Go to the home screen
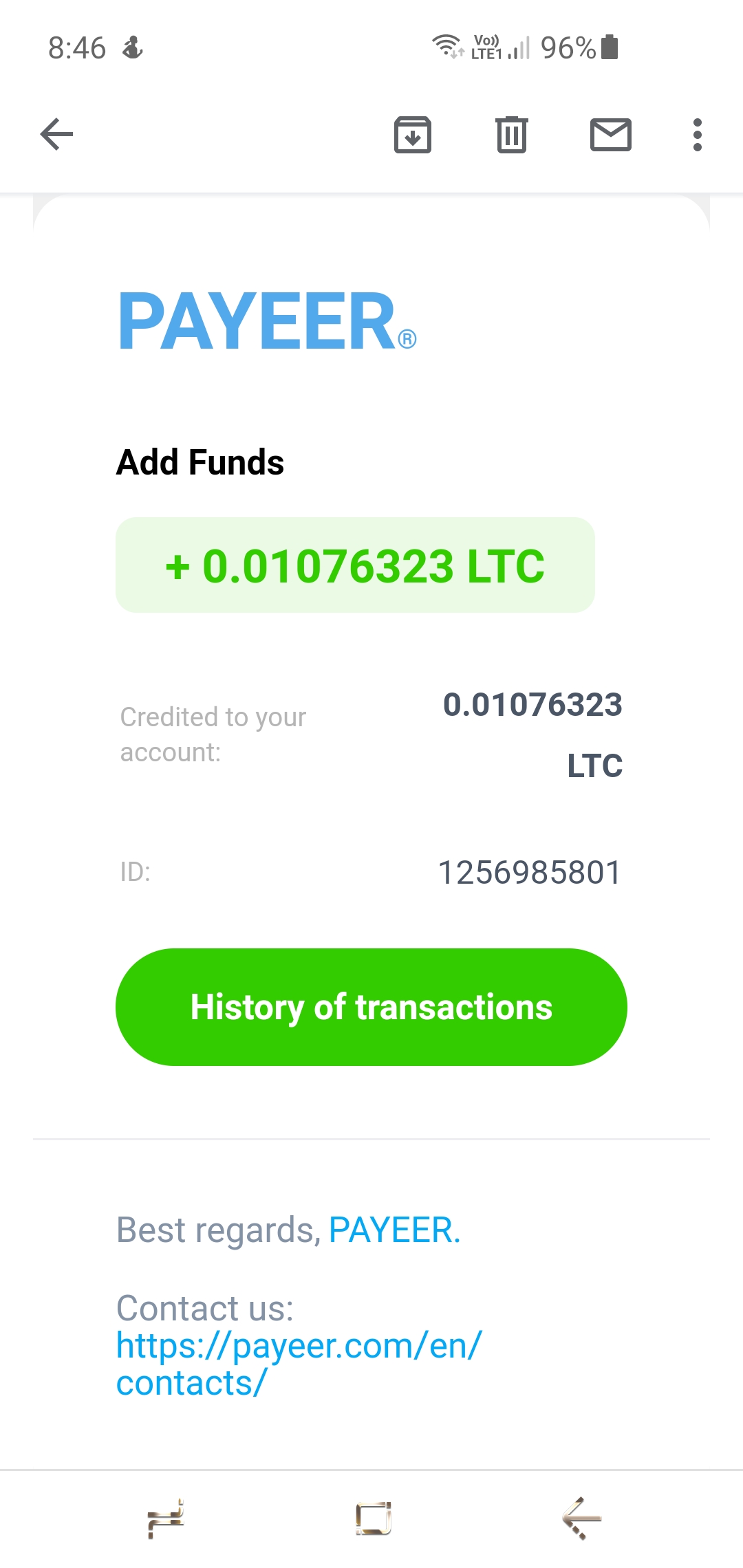 373,1518
